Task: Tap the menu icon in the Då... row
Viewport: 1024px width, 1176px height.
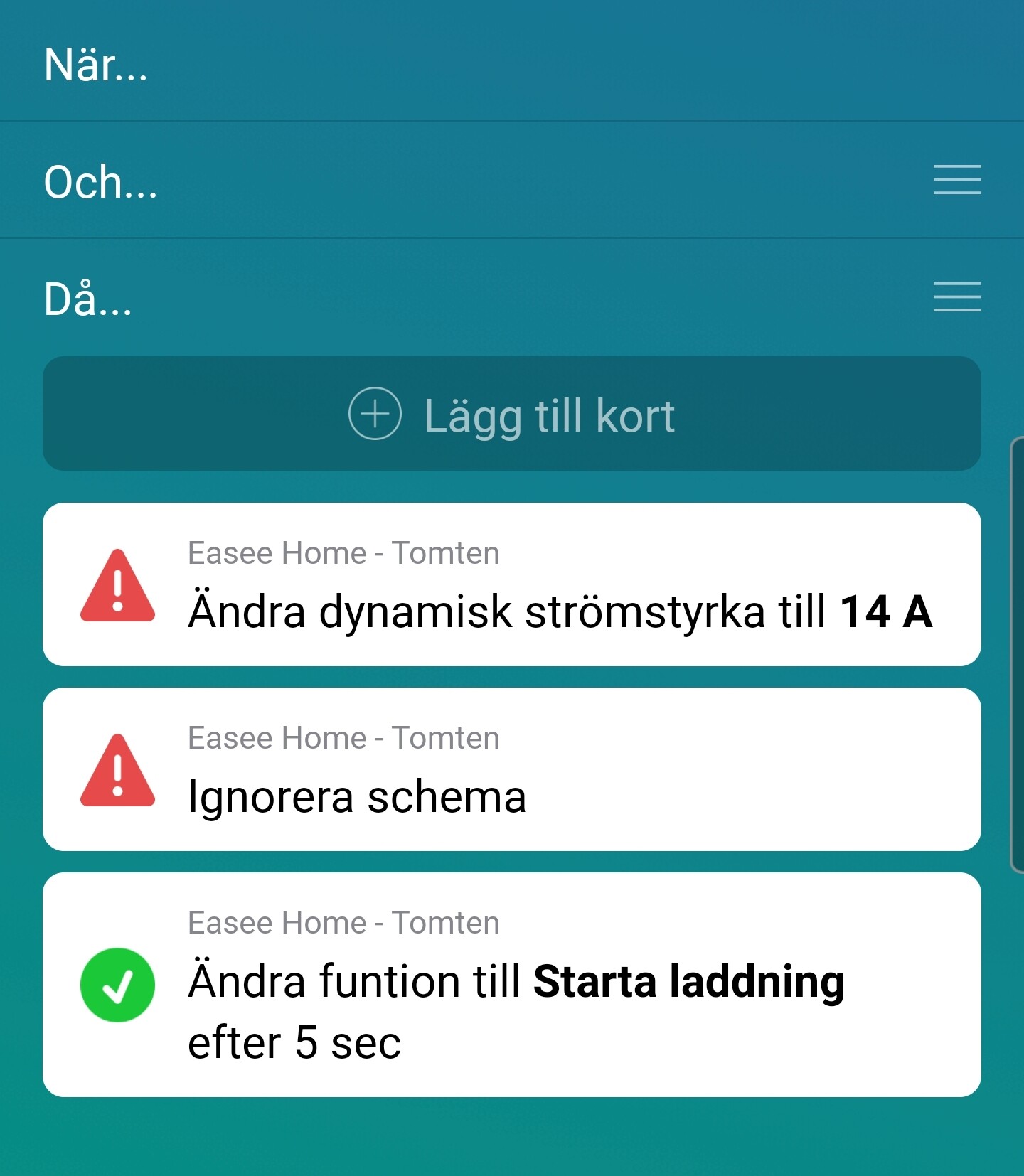Action: (957, 297)
